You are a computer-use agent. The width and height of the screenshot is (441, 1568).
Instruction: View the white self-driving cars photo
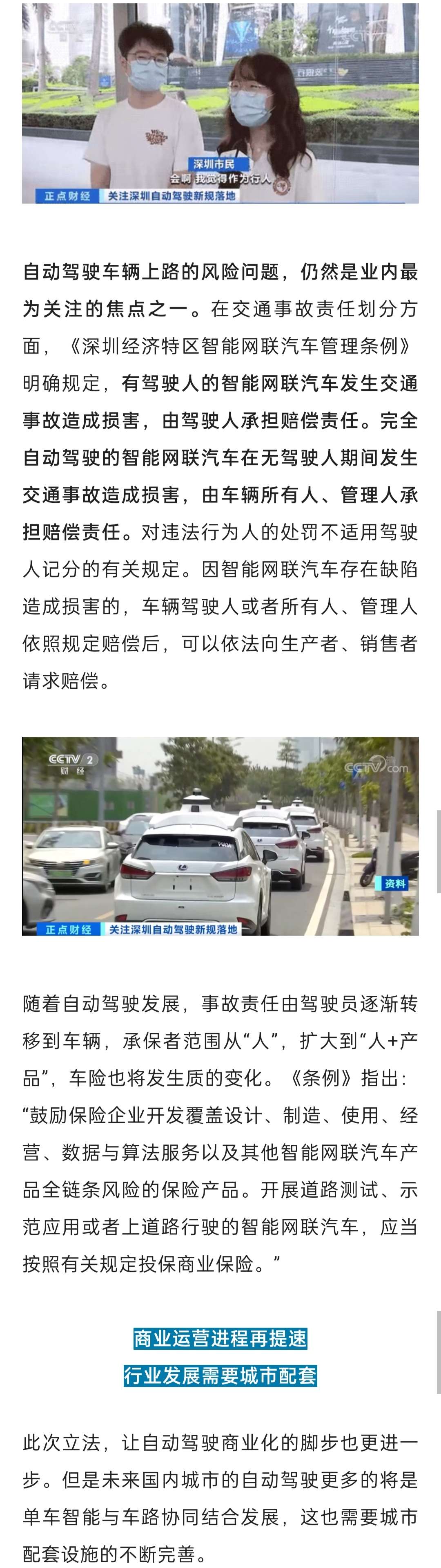pyautogui.click(x=220, y=836)
